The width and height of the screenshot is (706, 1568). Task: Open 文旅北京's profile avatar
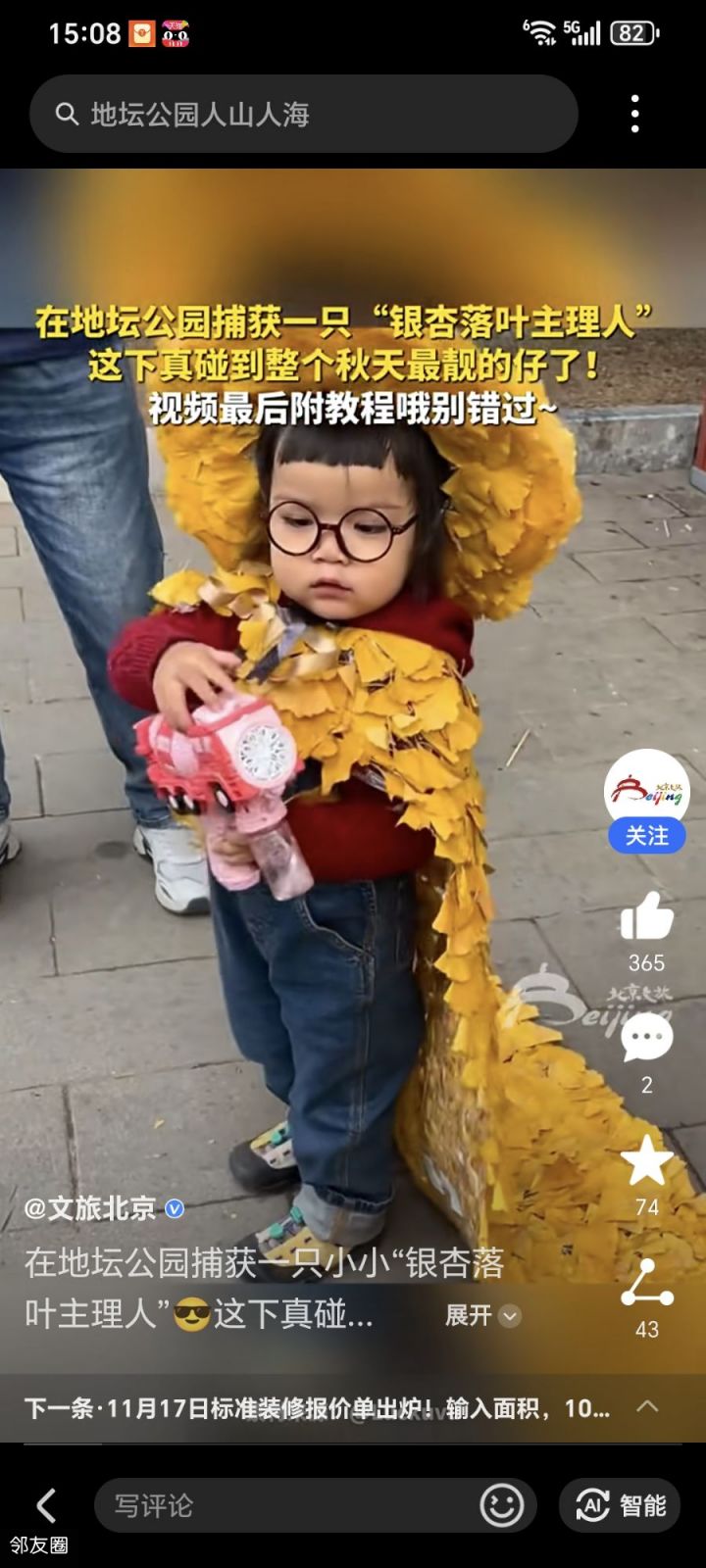tap(646, 789)
